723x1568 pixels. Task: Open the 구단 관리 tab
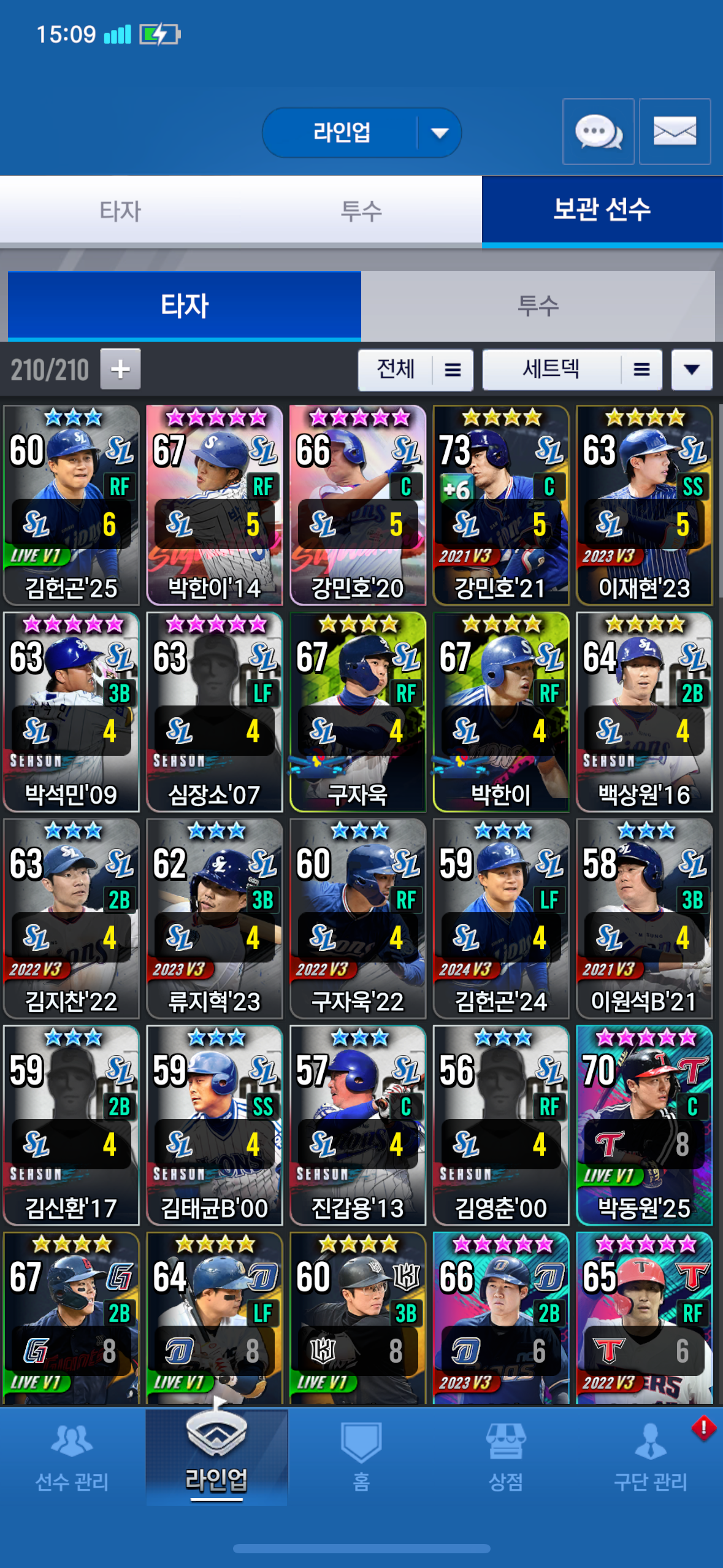click(x=650, y=1457)
